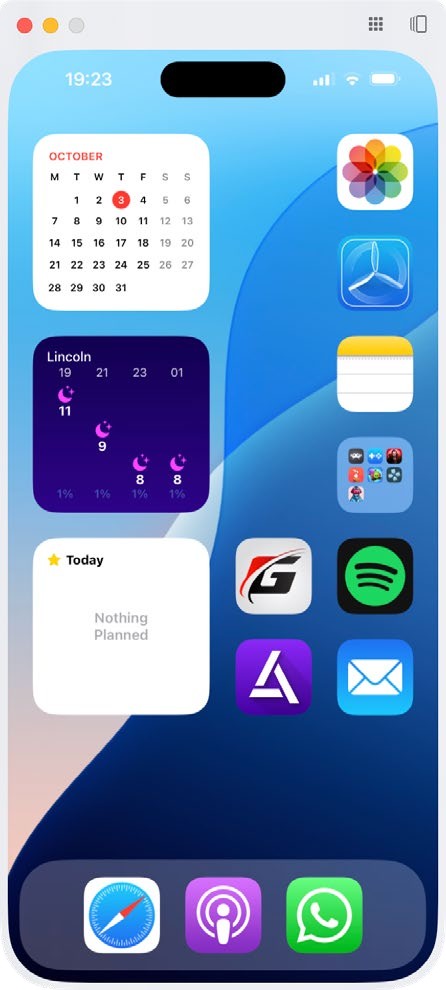Open the Today reminders widget
This screenshot has height=990, width=446.
tap(121, 626)
